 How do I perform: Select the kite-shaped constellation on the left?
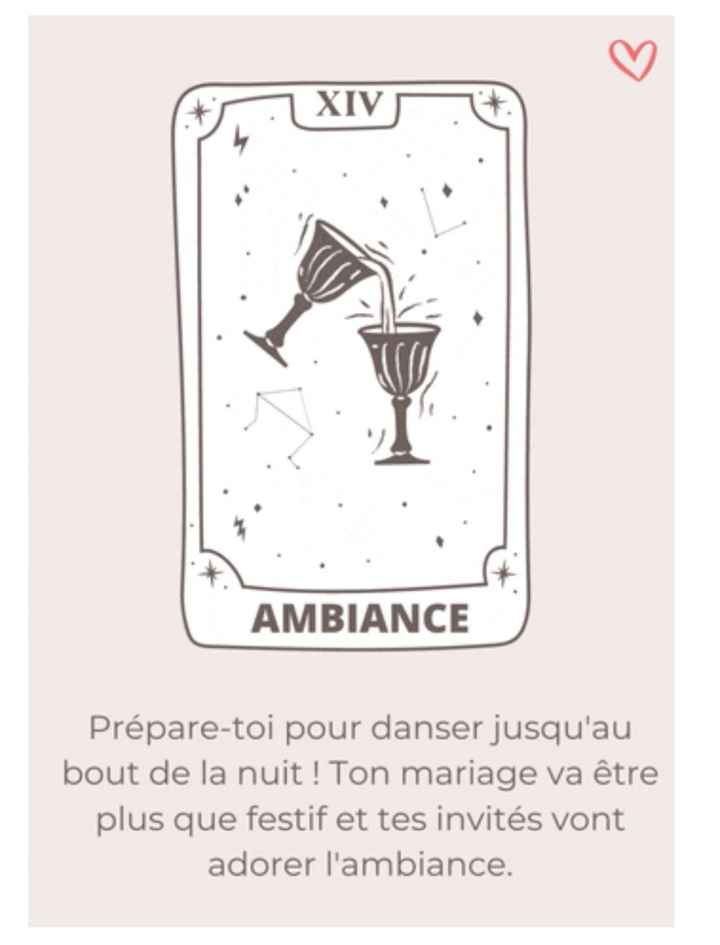(282, 412)
